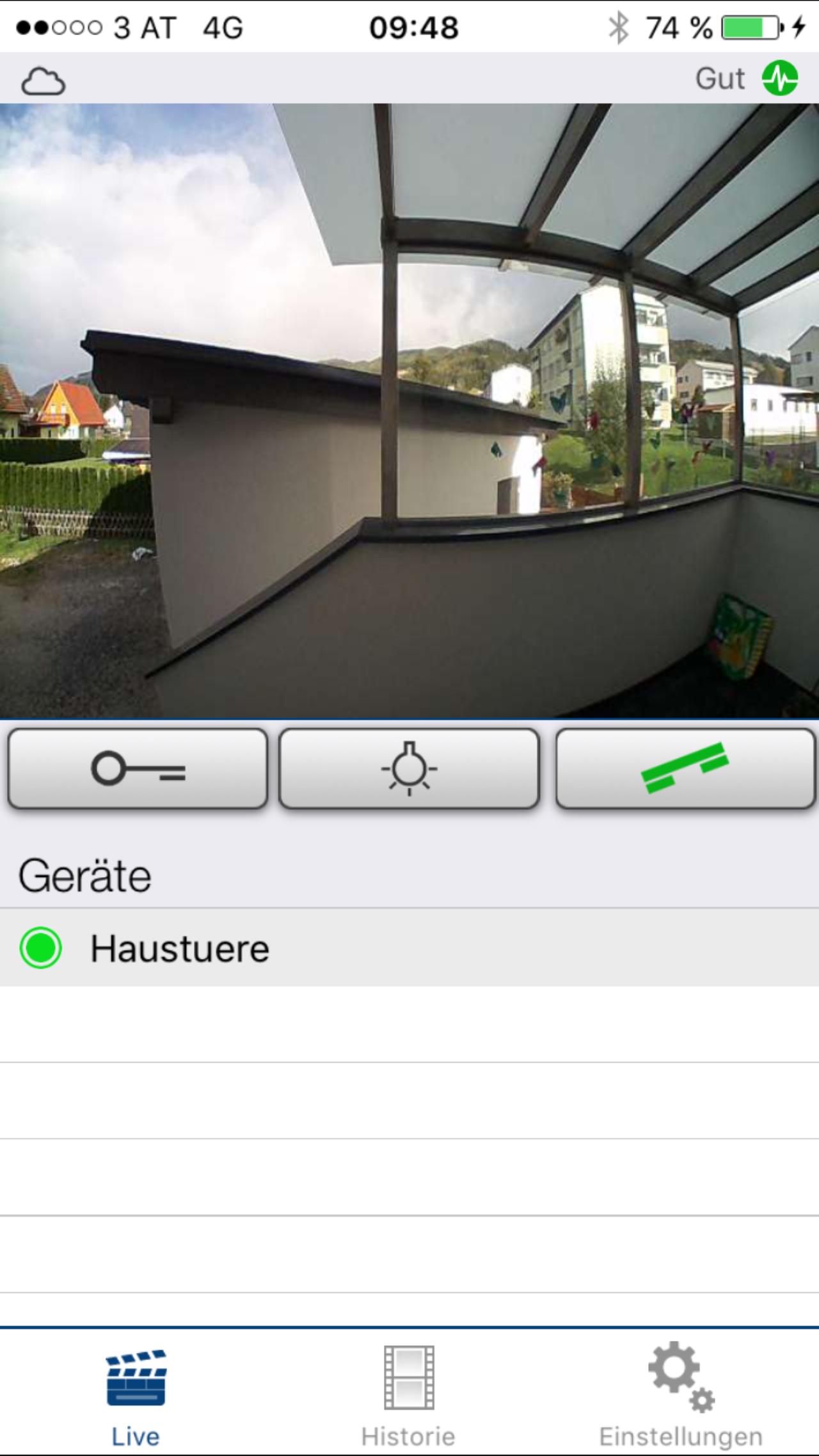Viewport: 819px width, 1456px height.
Task: Tap the key button to open the door
Action: pyautogui.click(x=138, y=768)
